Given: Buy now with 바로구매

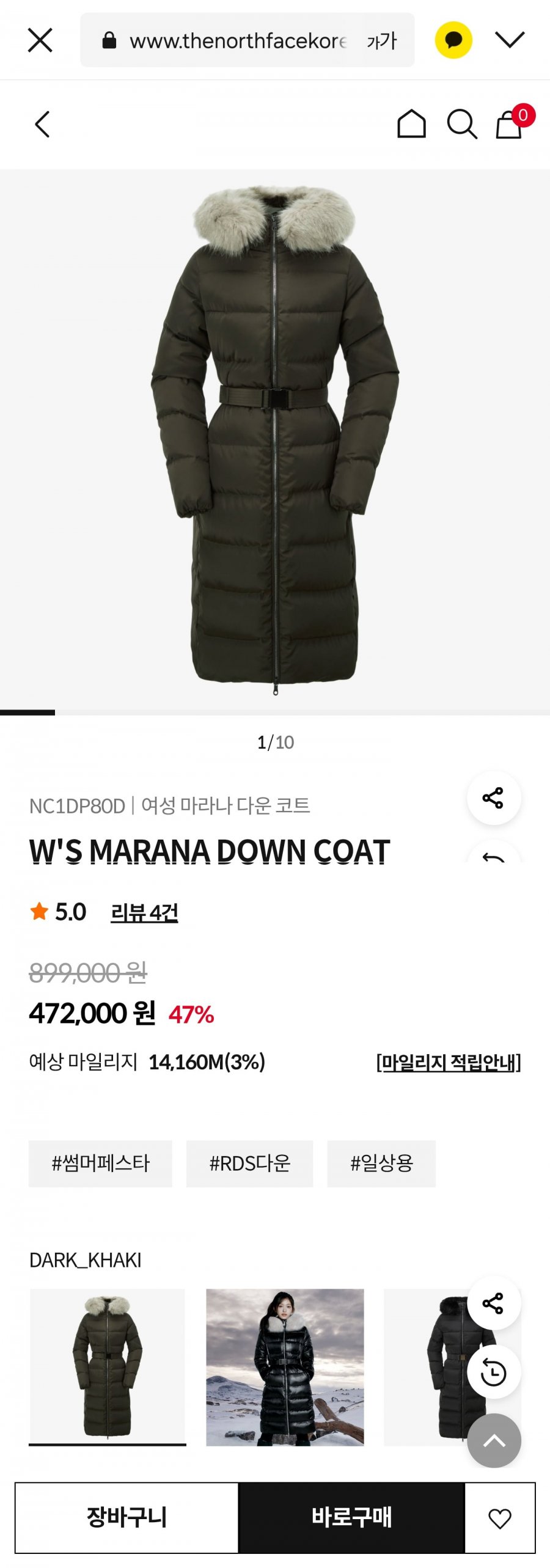Looking at the screenshot, I should pyautogui.click(x=351, y=1517).
